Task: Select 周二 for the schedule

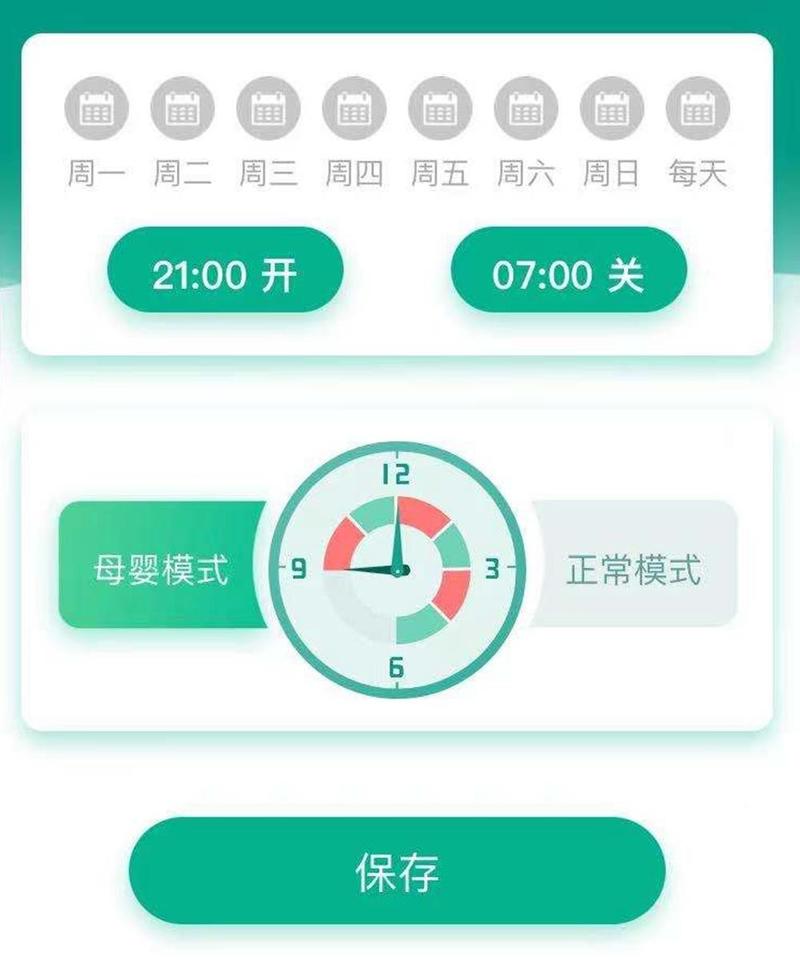Action: click(182, 108)
